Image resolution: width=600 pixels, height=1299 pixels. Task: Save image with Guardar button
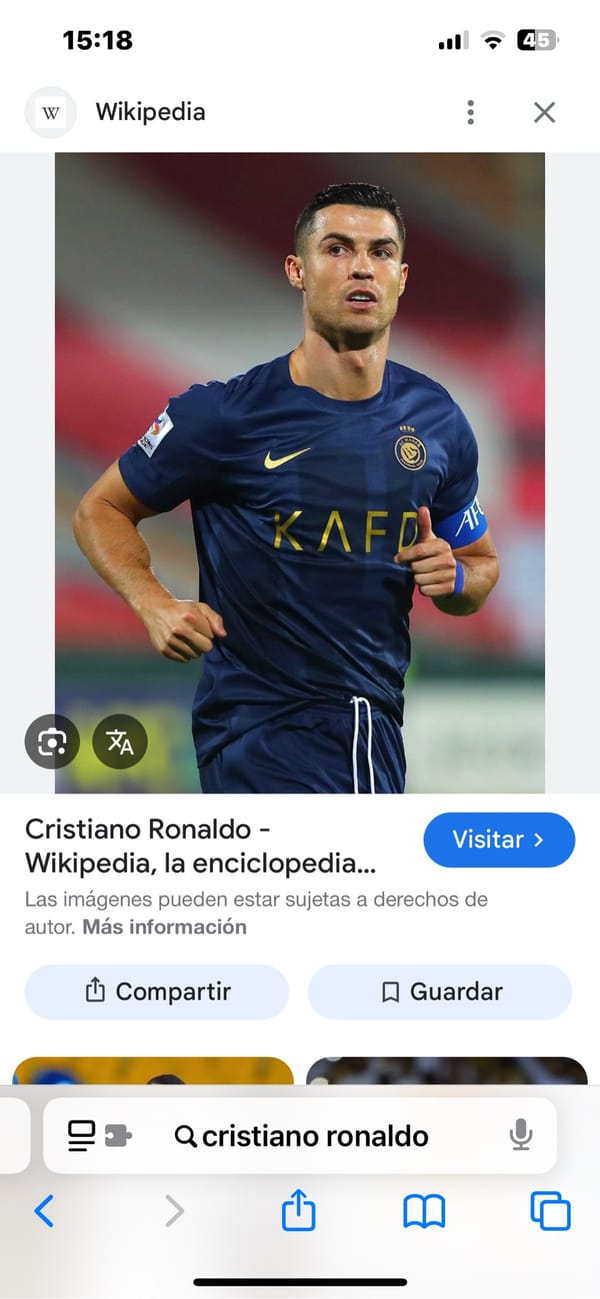440,992
